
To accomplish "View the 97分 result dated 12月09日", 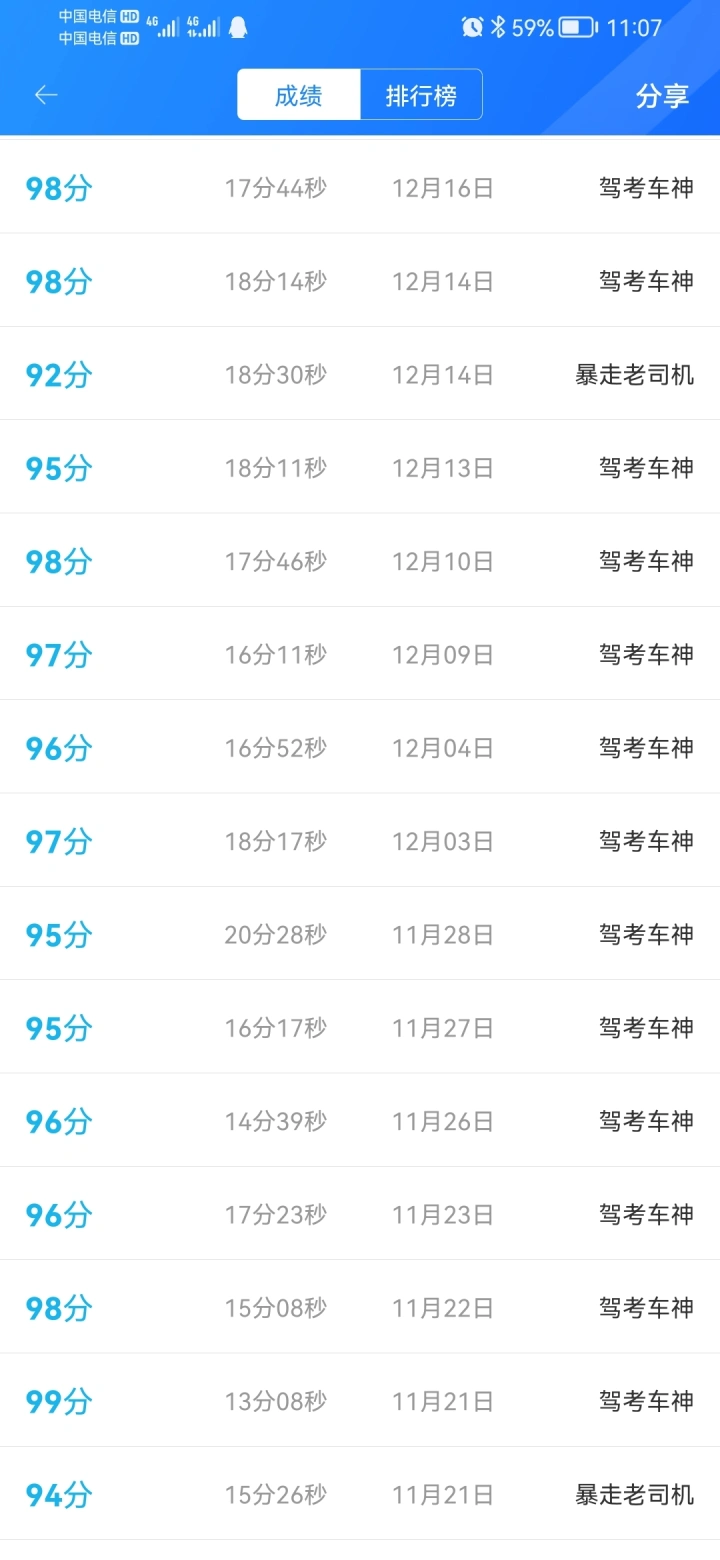I will coord(360,654).
